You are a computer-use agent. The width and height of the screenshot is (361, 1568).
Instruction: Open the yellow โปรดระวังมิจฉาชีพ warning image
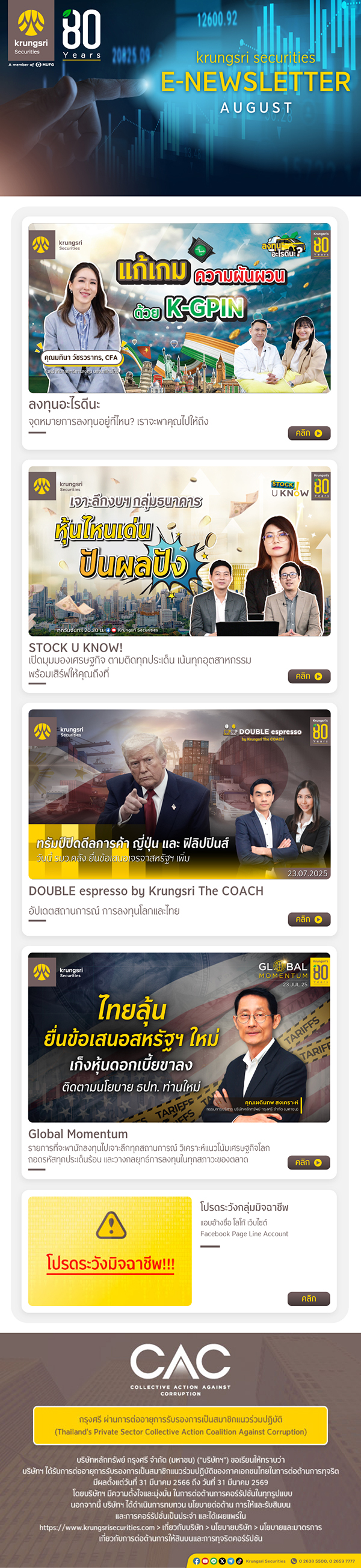110,1251
